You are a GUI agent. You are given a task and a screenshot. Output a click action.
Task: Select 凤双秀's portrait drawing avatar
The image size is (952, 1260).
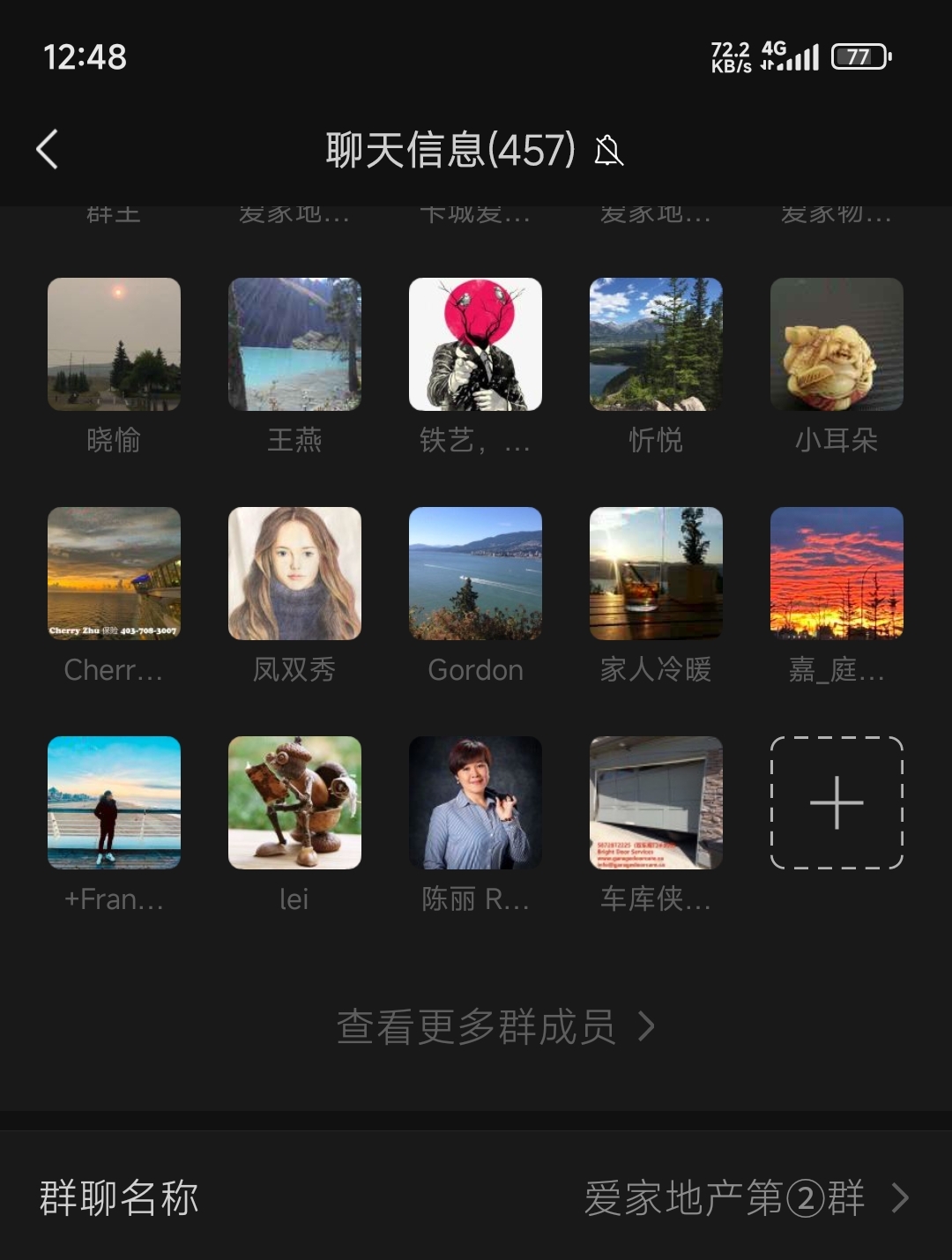pos(294,573)
